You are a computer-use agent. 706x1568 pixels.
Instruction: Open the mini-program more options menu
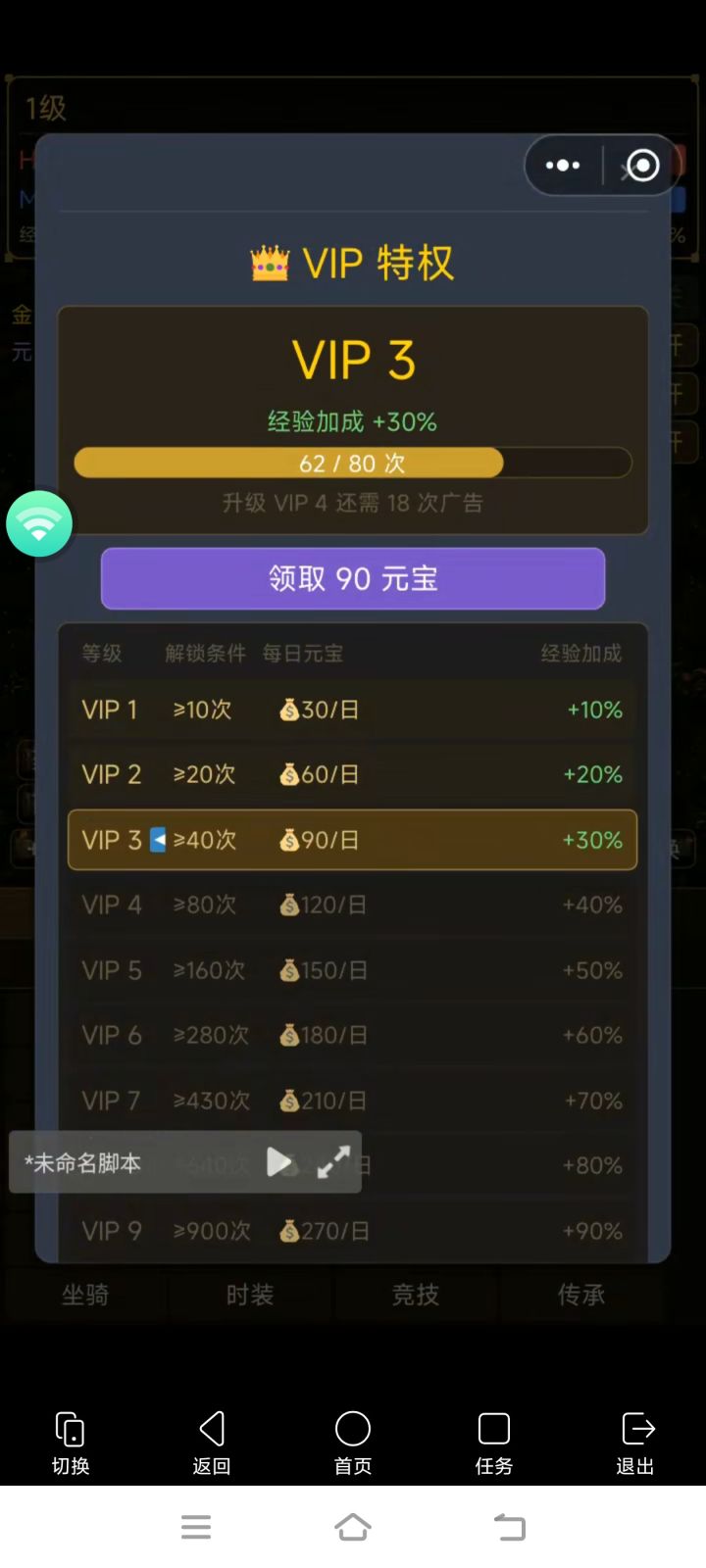click(562, 166)
